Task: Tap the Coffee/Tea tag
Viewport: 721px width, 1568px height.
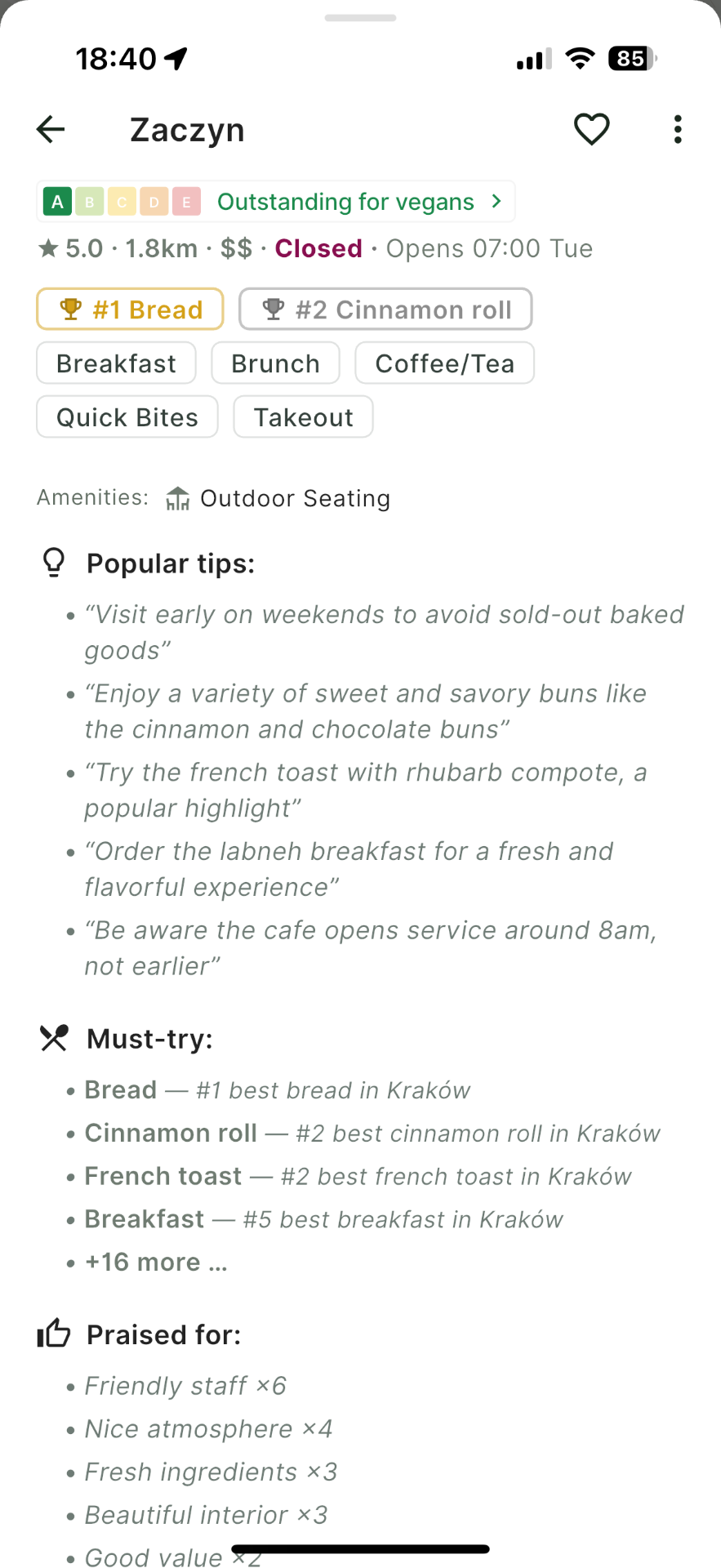Action: [x=444, y=363]
